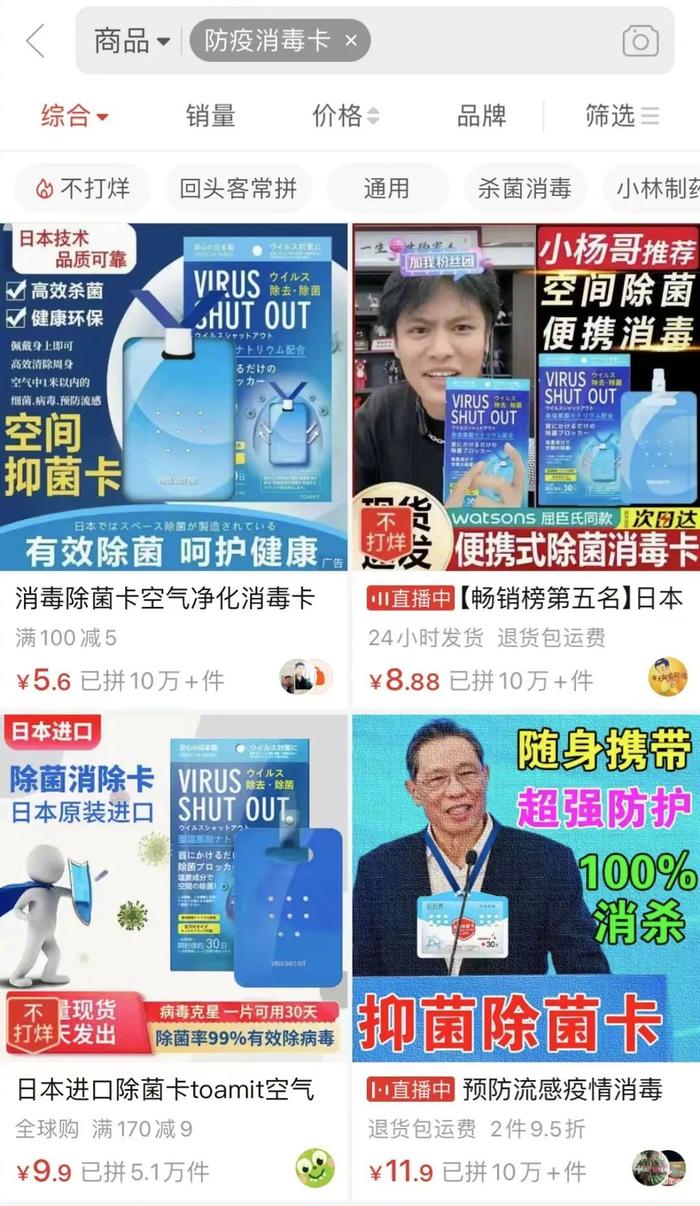This screenshot has width=700, height=1206.
Task: Open the 品牌 filter
Action: (482, 116)
